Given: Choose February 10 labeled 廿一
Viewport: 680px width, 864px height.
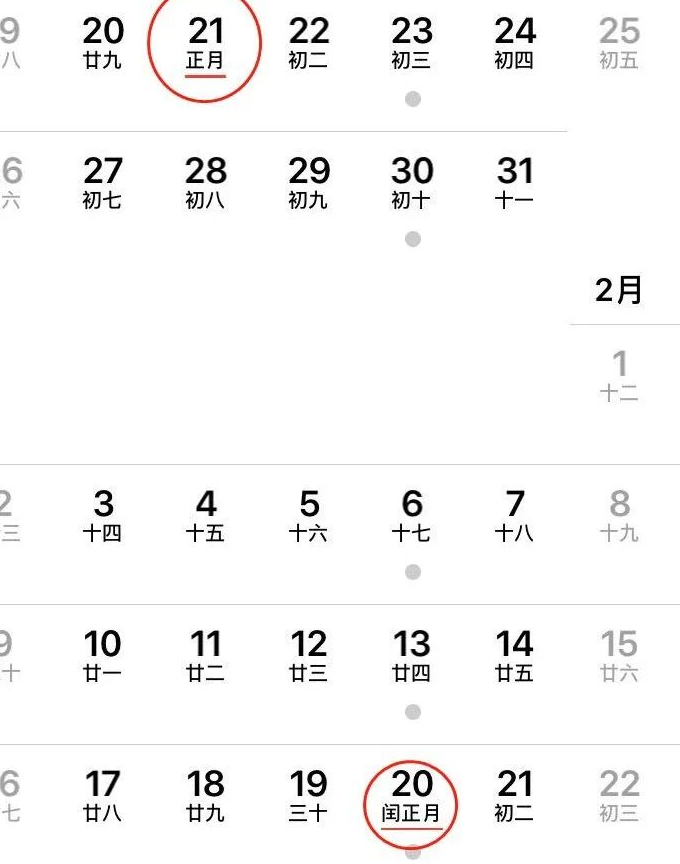Looking at the screenshot, I should (102, 656).
